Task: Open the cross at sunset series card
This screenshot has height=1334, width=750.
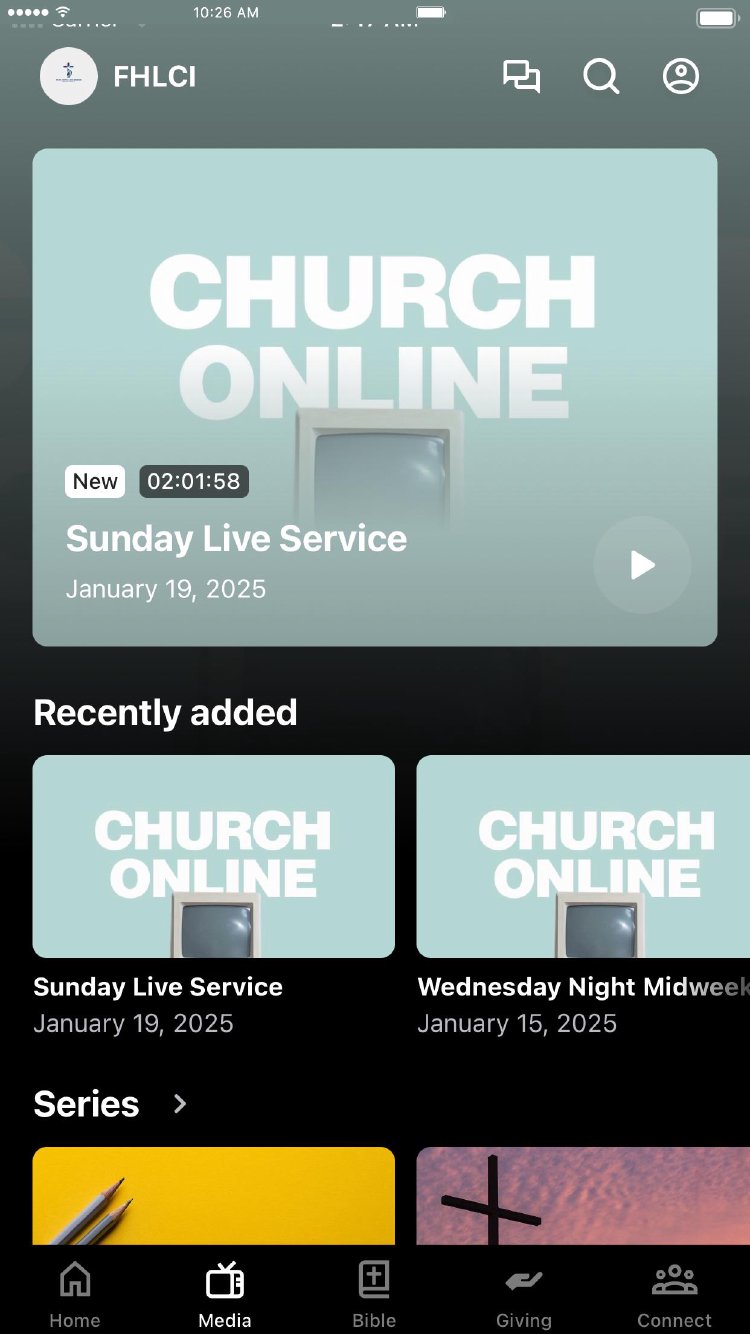Action: pos(583,1196)
